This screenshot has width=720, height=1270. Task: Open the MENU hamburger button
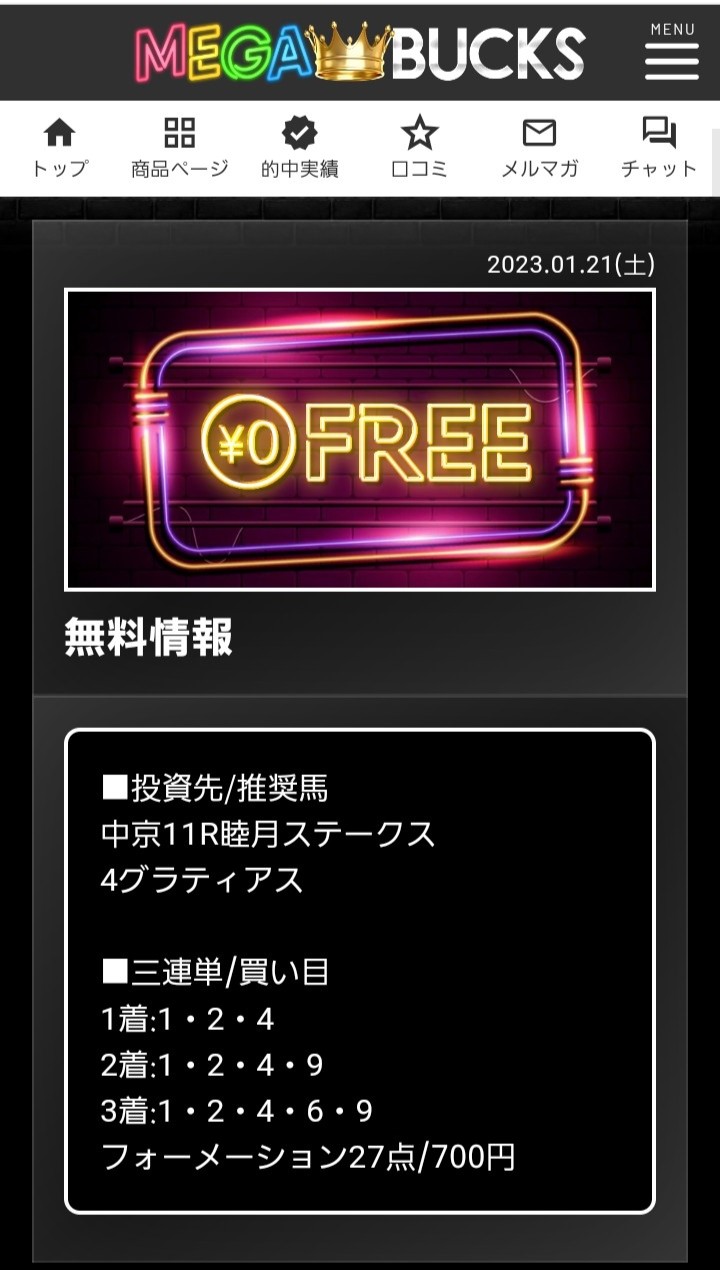point(671,52)
